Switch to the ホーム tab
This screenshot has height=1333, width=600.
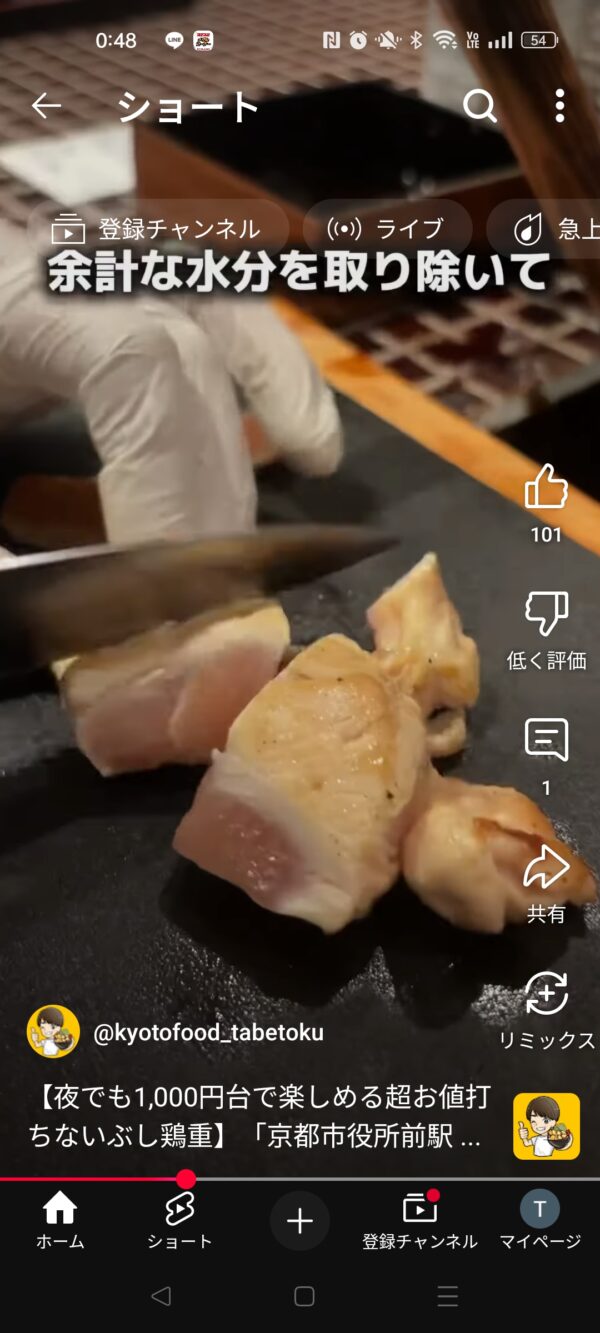[x=60, y=1220]
